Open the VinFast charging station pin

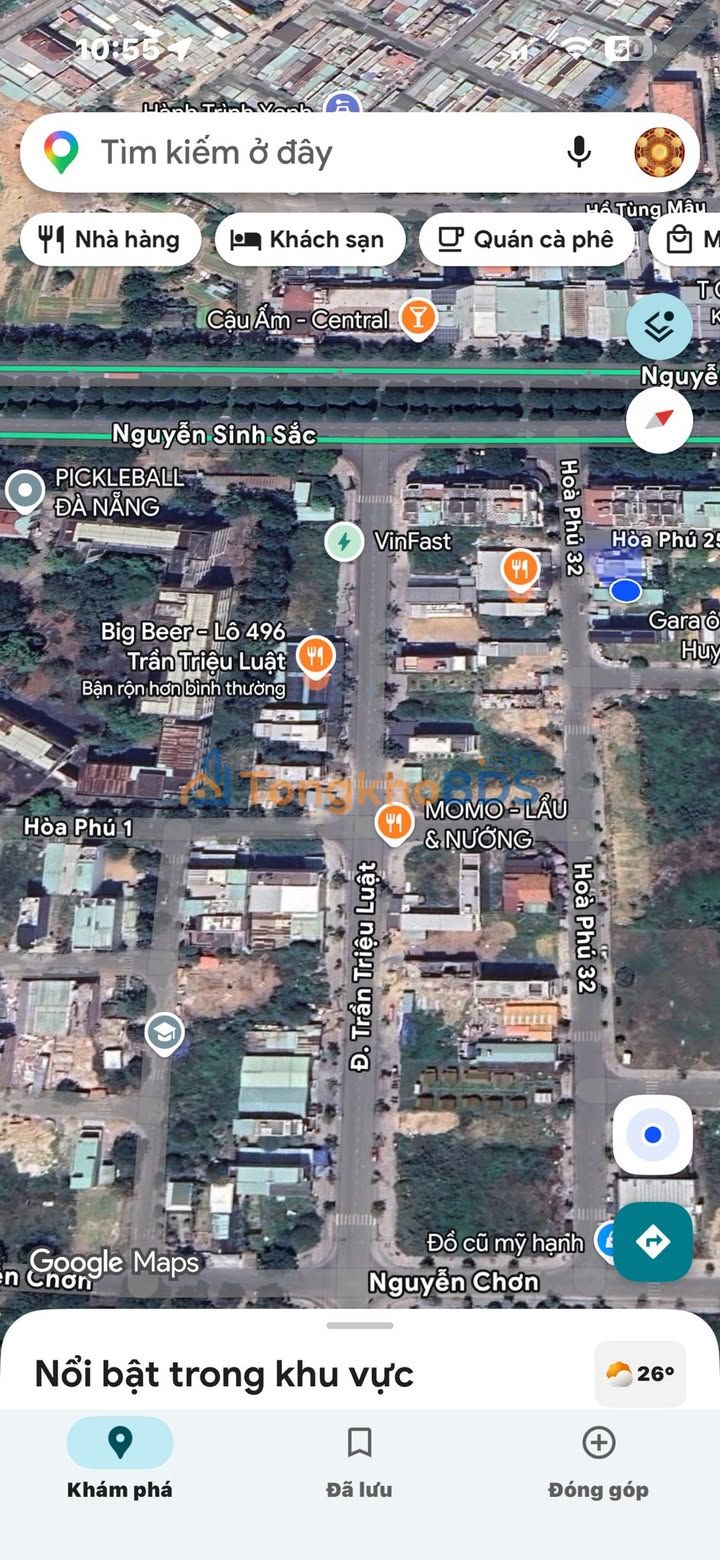344,542
